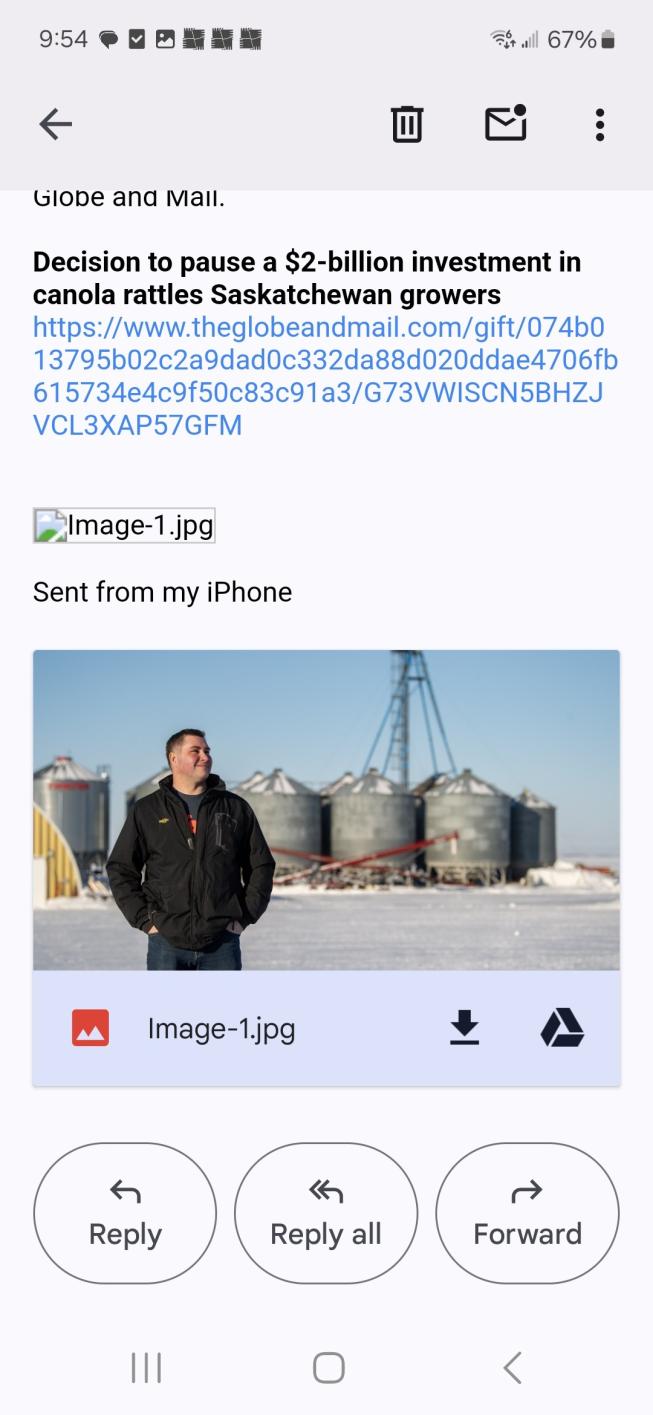
Task: Show recent apps
Action: [x=146, y=1367]
